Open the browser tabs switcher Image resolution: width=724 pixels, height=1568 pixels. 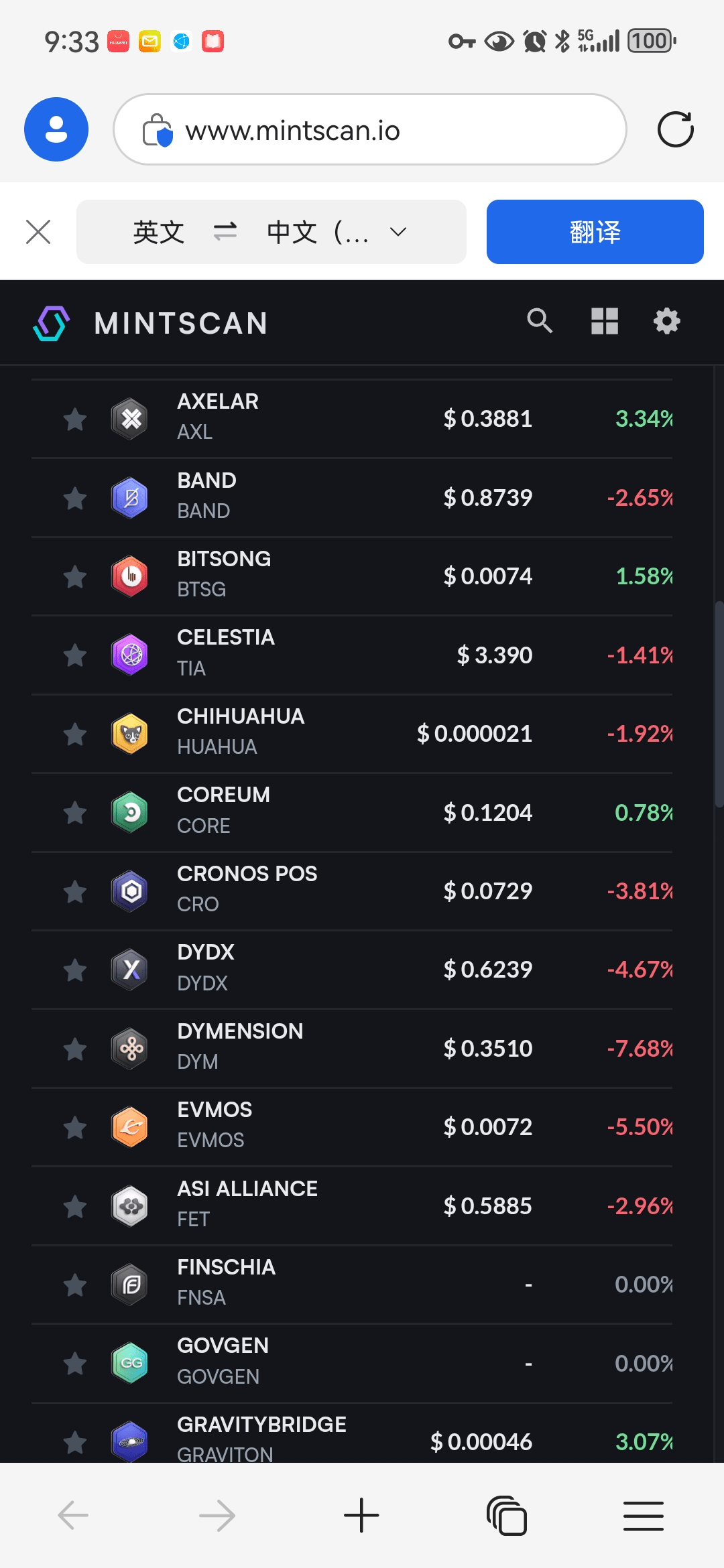(x=507, y=1515)
